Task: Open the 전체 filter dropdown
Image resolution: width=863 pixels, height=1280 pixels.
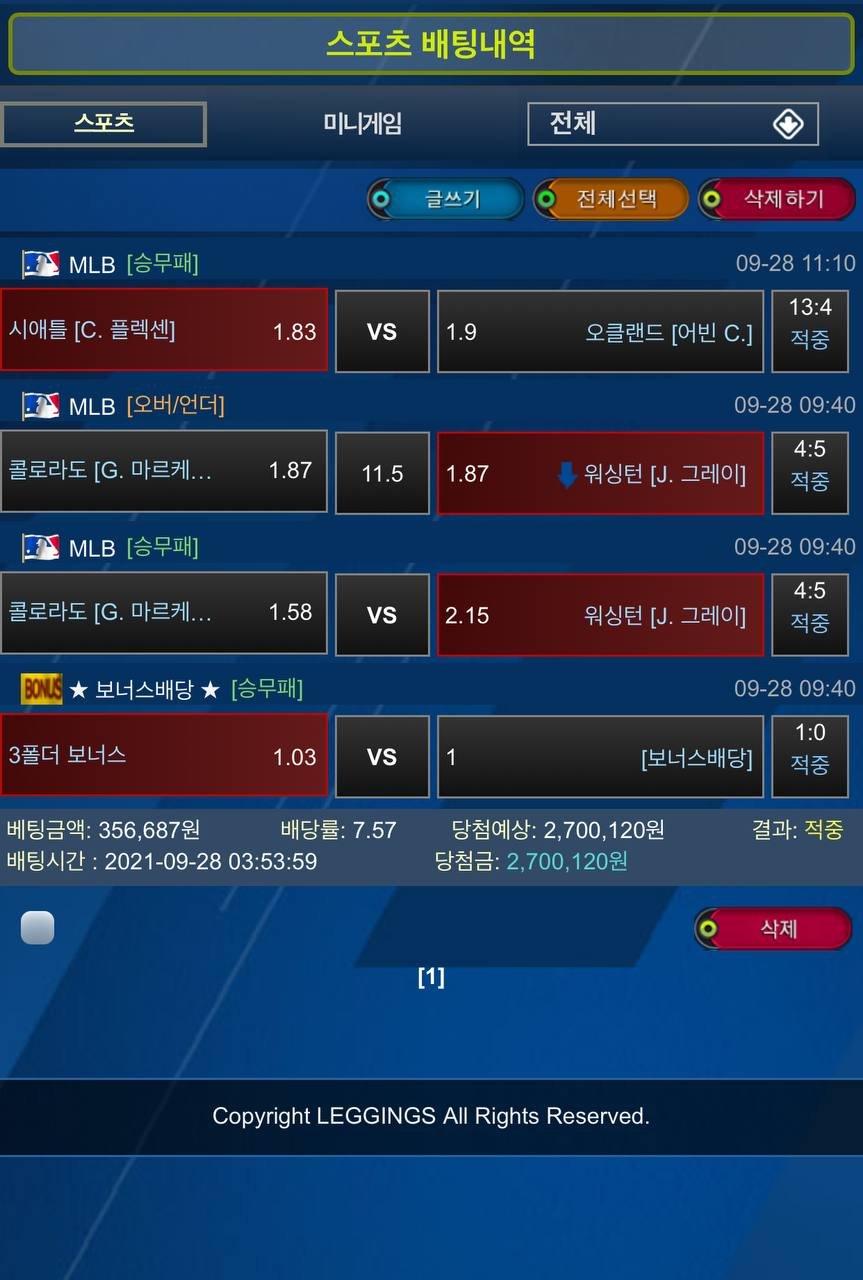Action: [672, 124]
